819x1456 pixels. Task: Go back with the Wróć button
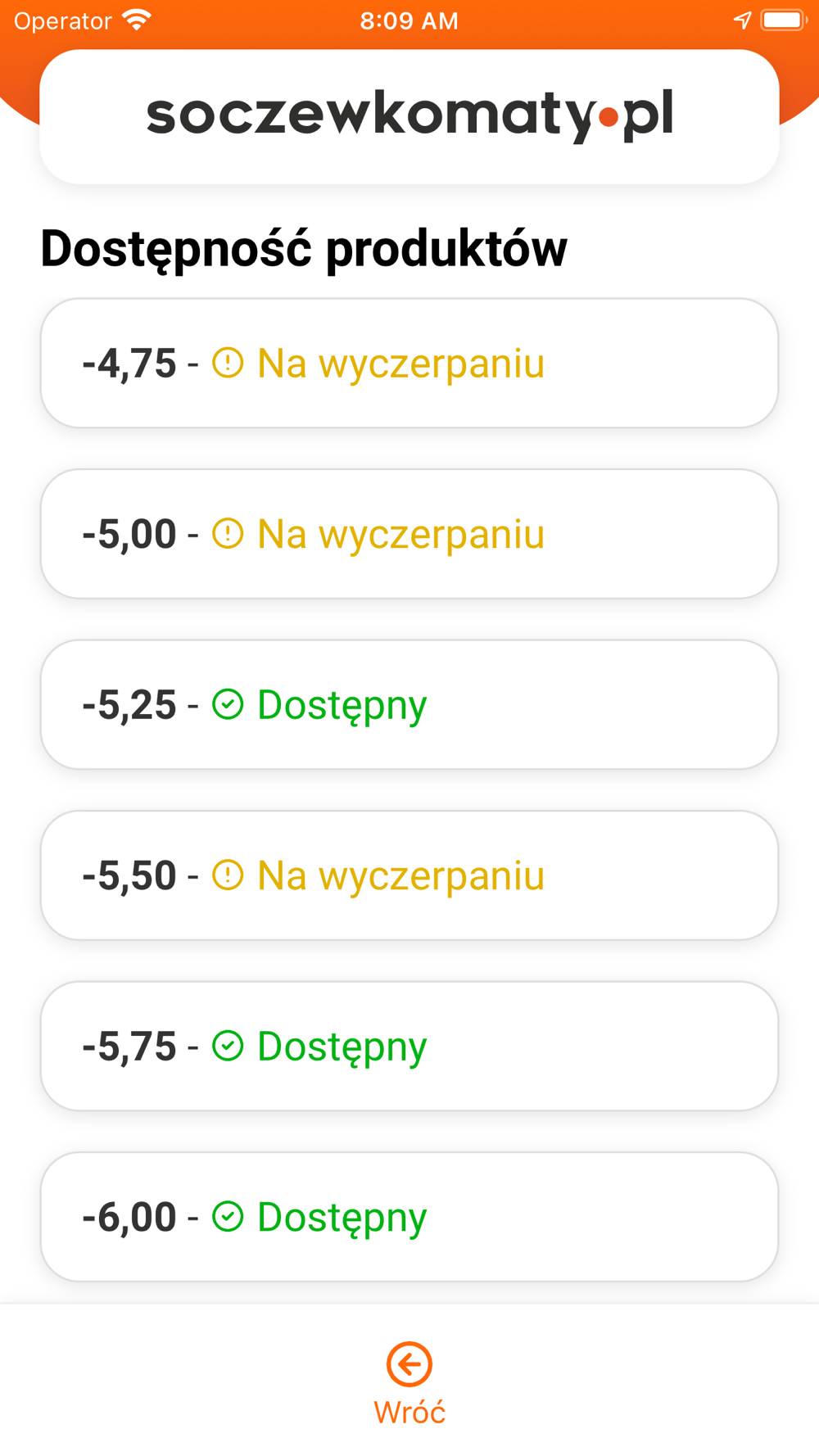click(x=409, y=1384)
